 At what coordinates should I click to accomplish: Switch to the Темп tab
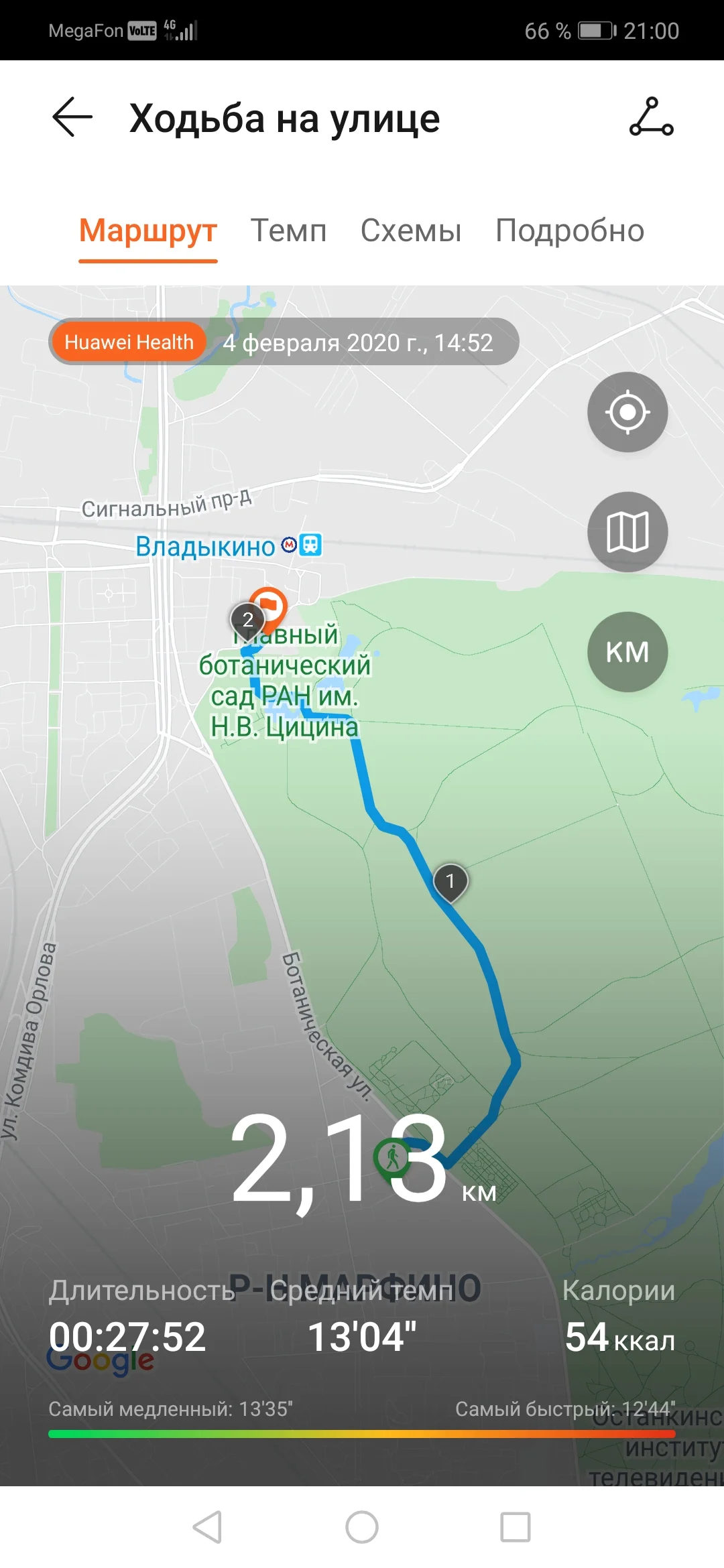[288, 231]
